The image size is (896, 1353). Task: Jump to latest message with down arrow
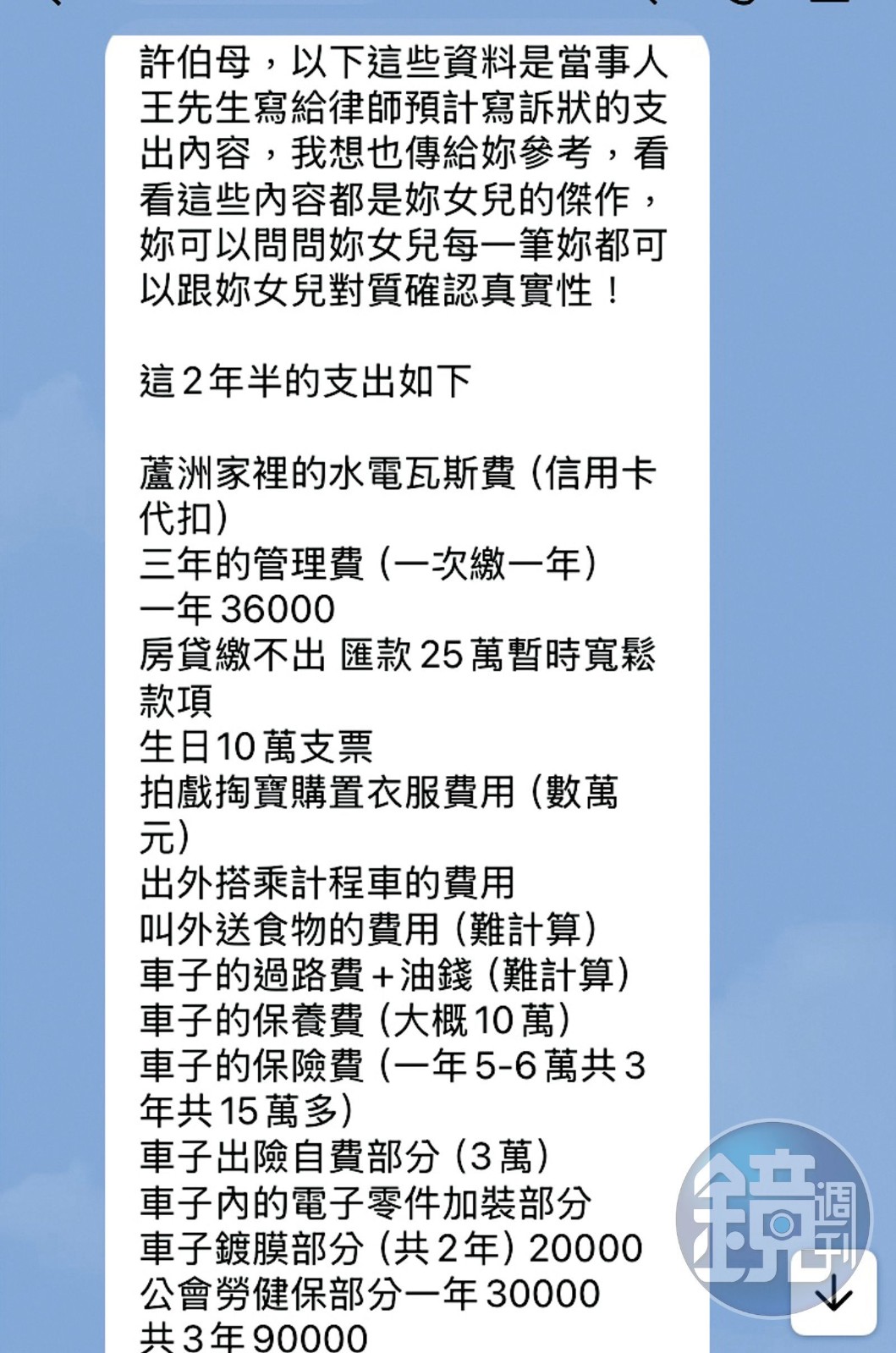834,1295
